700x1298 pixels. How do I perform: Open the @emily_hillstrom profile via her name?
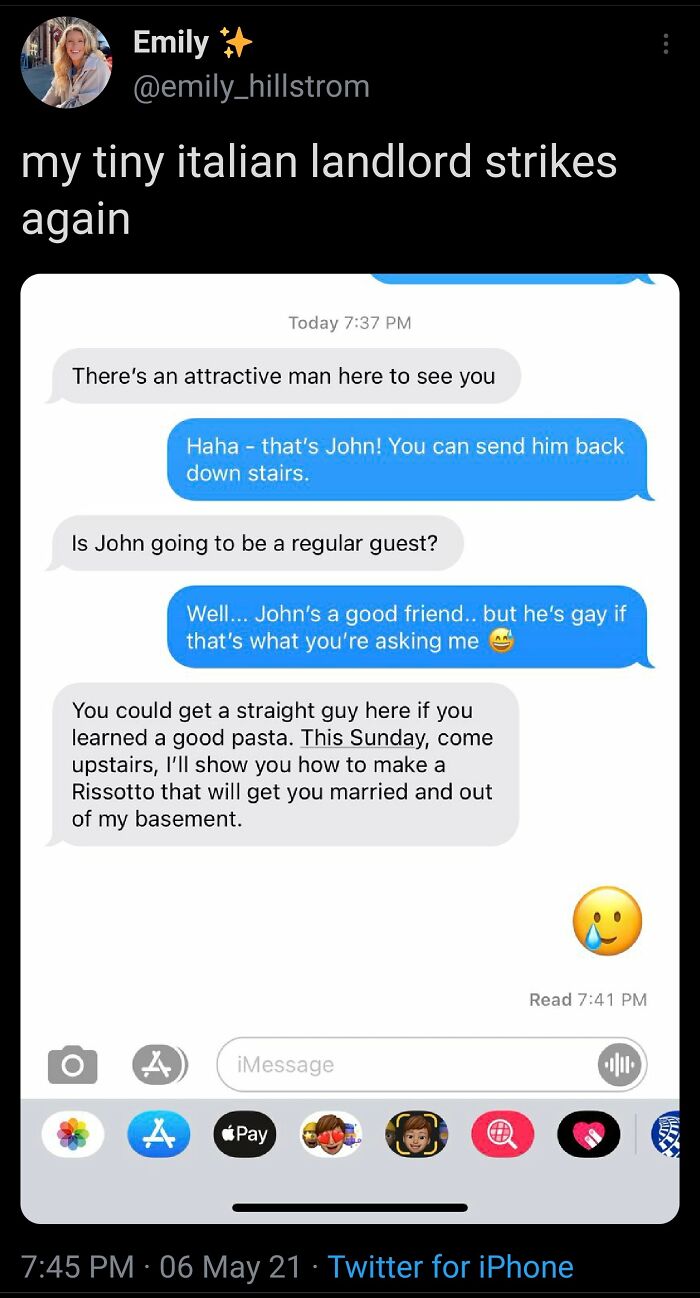click(171, 43)
